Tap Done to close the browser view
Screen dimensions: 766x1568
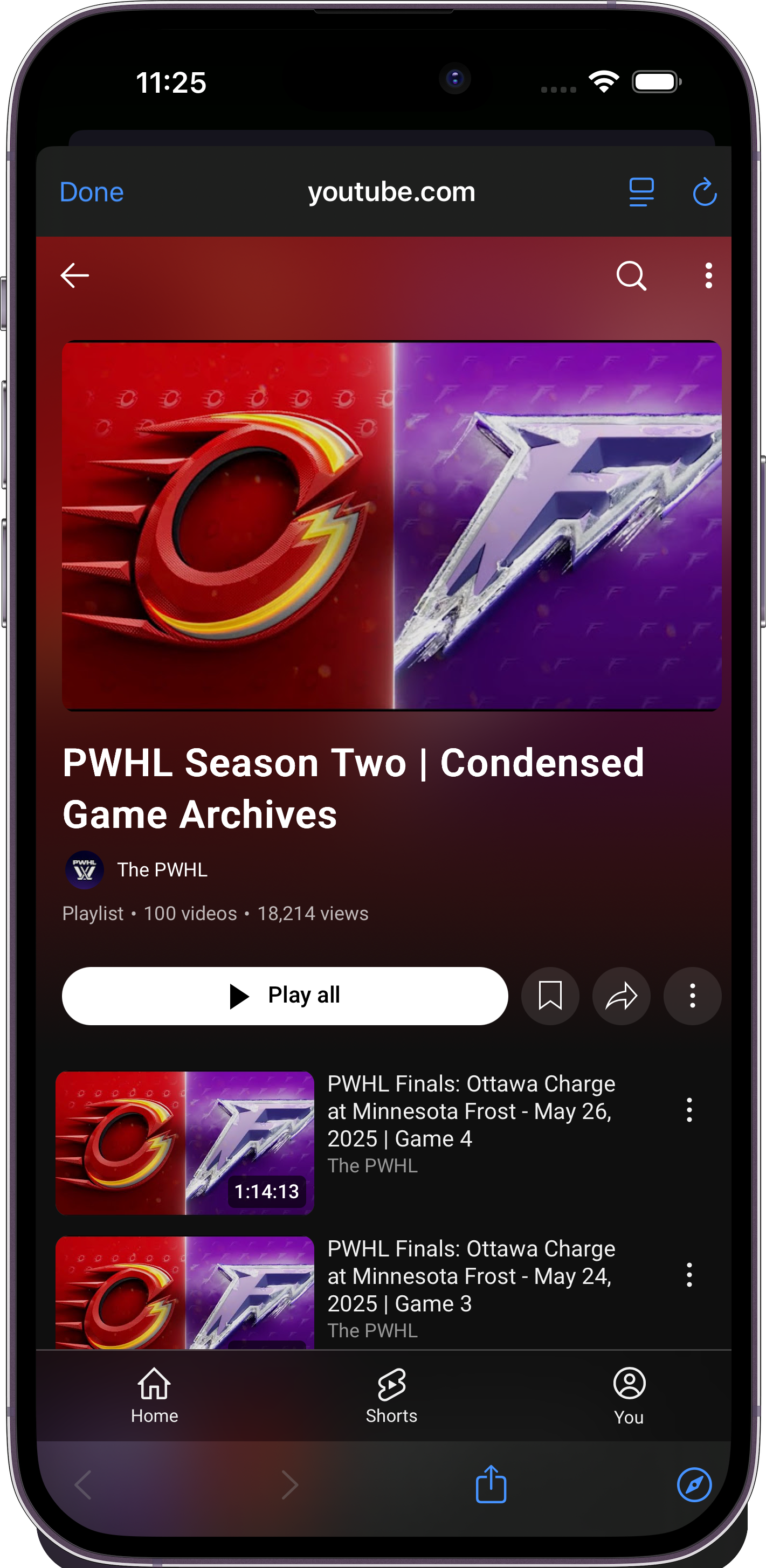tap(91, 192)
